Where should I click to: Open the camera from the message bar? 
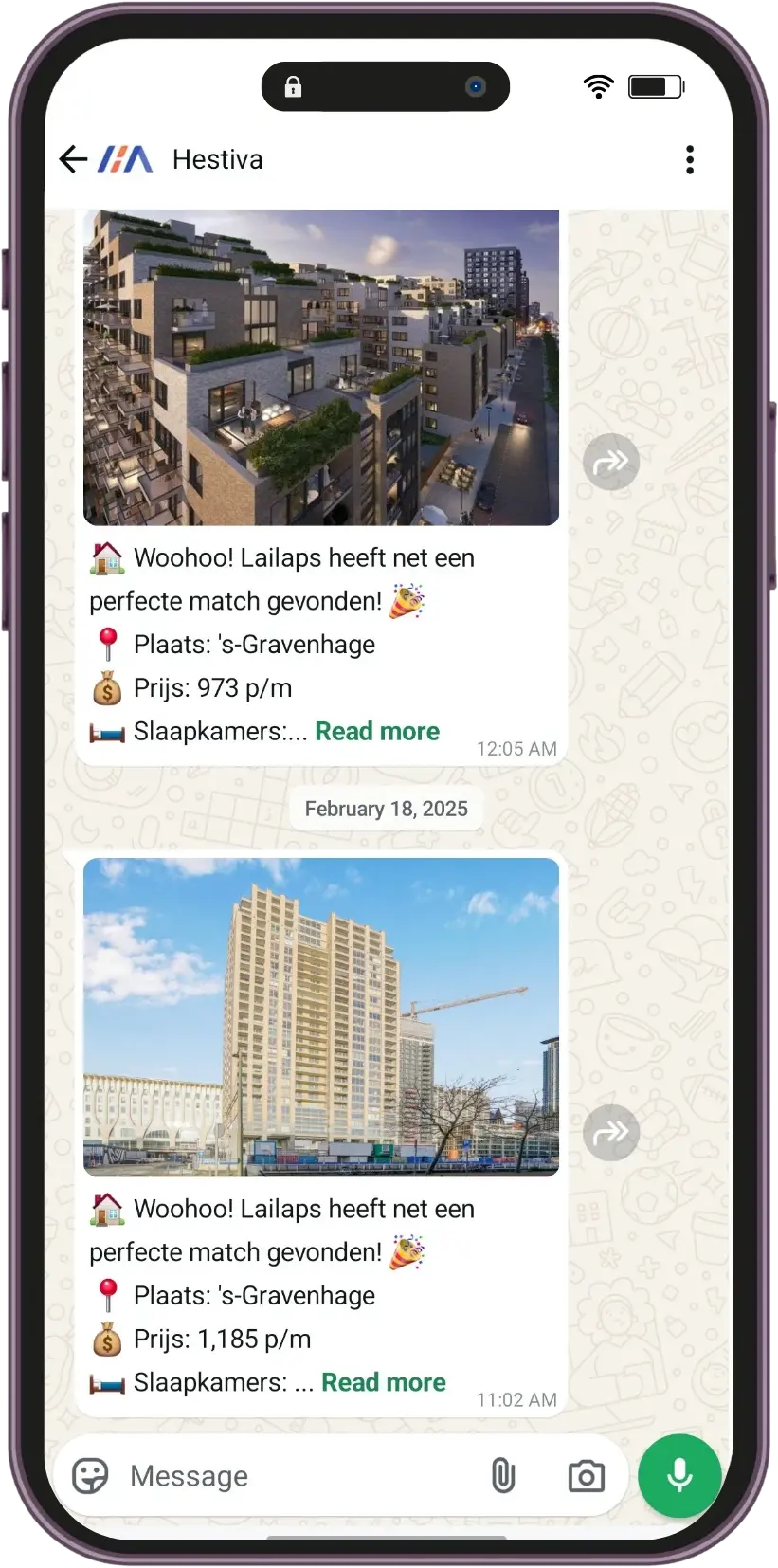586,1476
